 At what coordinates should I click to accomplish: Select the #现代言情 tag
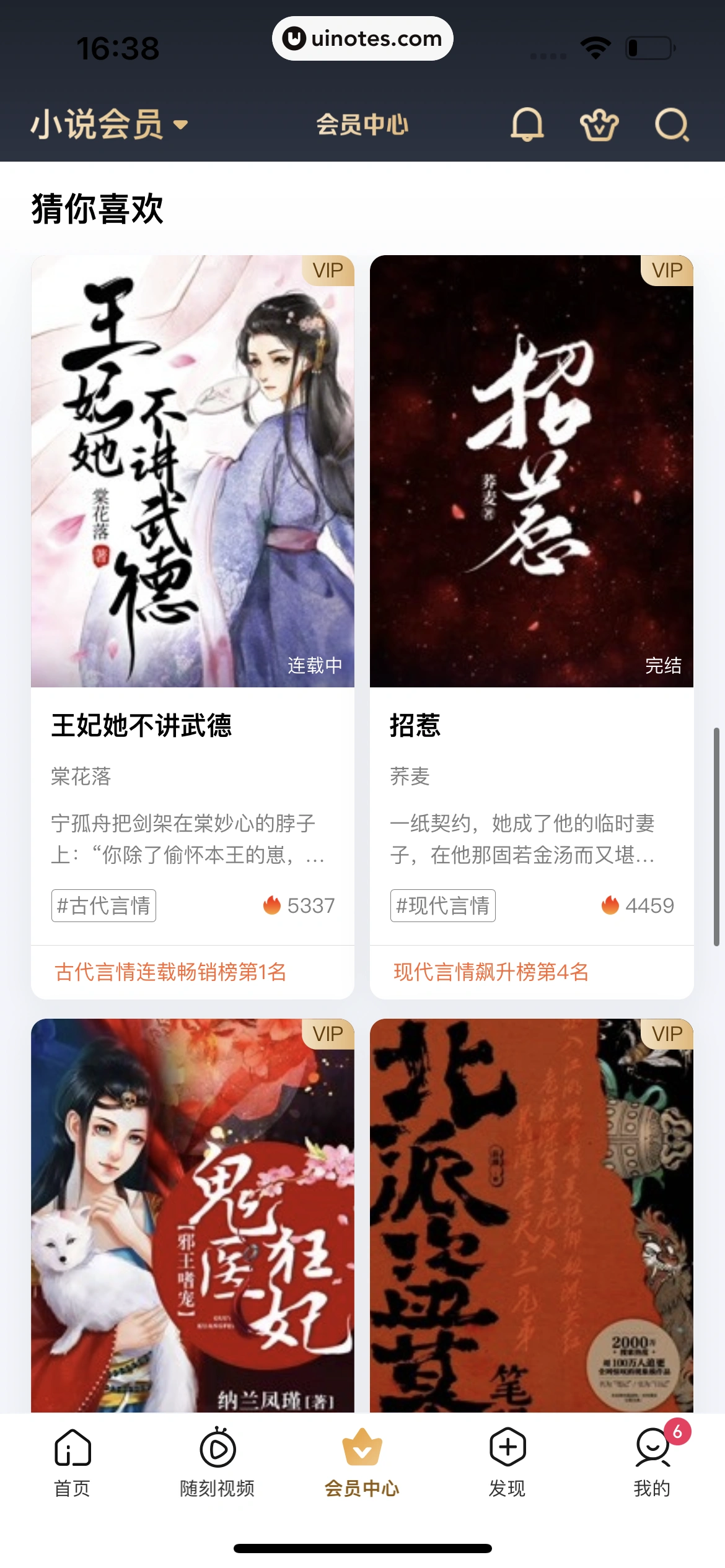click(x=442, y=906)
